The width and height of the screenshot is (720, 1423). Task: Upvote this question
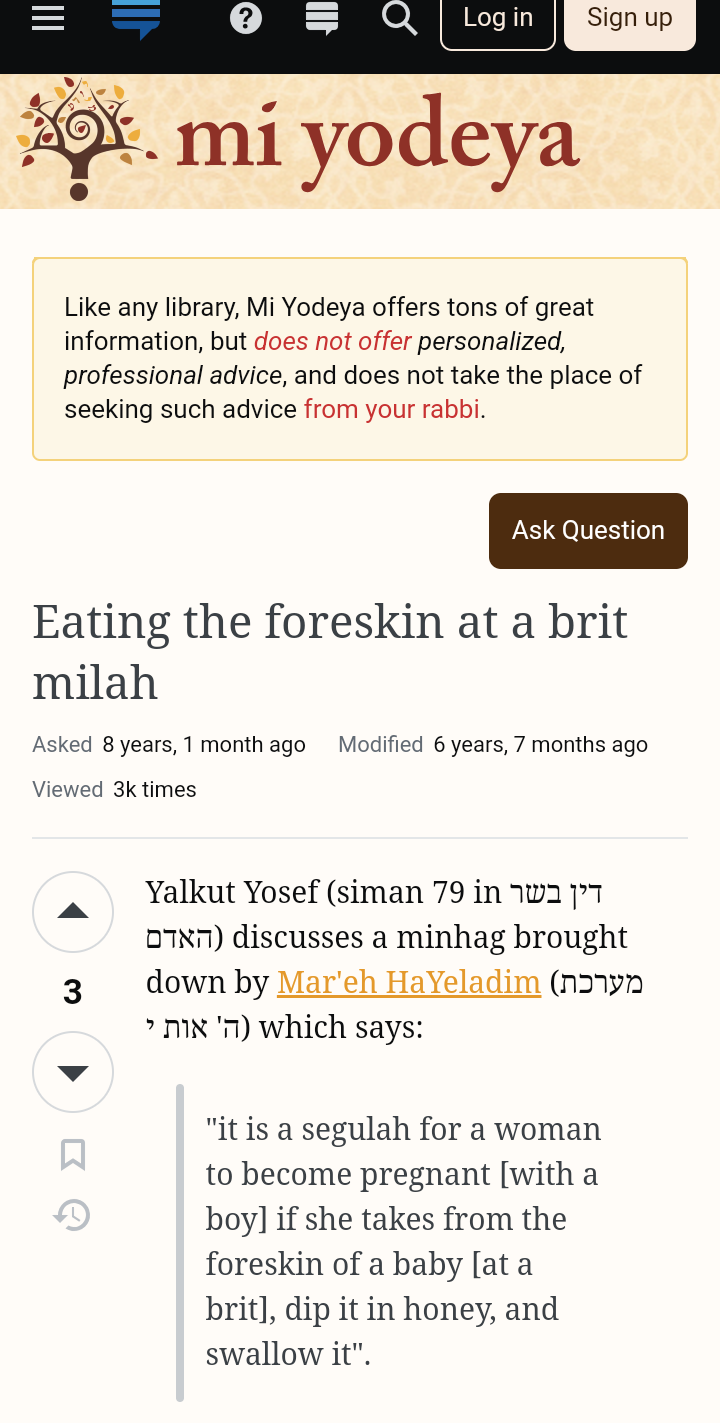coord(73,911)
